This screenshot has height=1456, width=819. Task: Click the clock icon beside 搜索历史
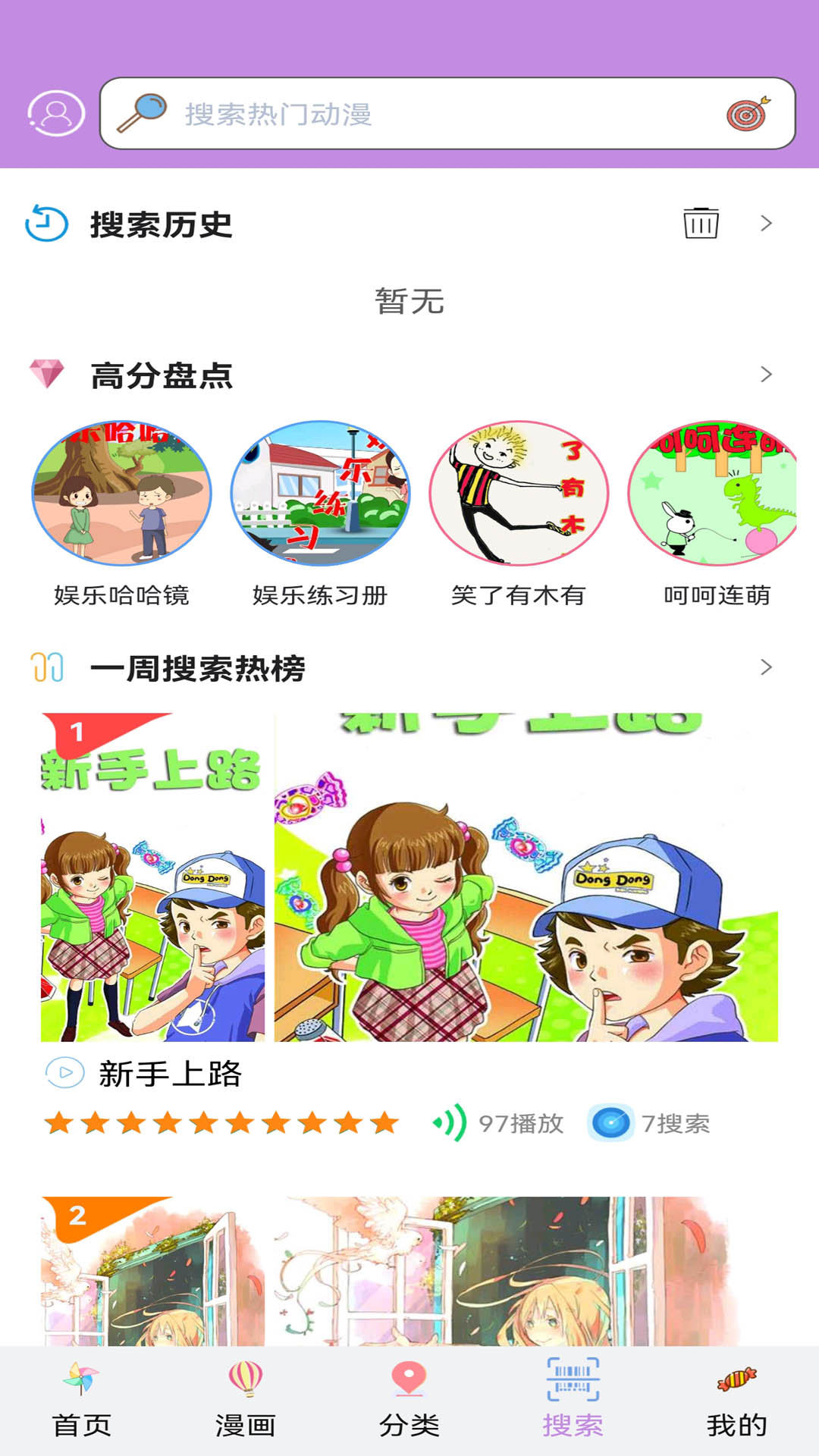(x=43, y=224)
